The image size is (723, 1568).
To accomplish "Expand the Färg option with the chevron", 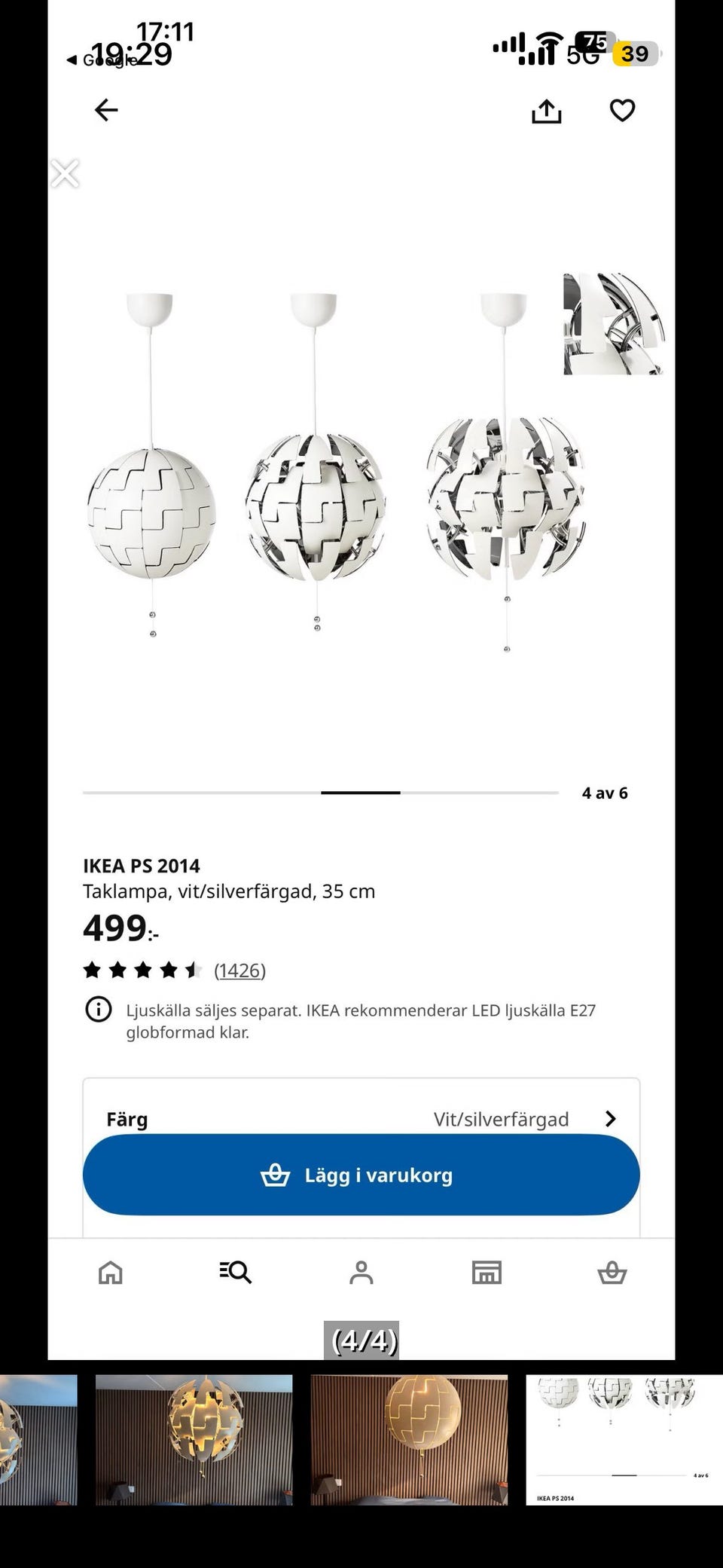I will 612,1119.
